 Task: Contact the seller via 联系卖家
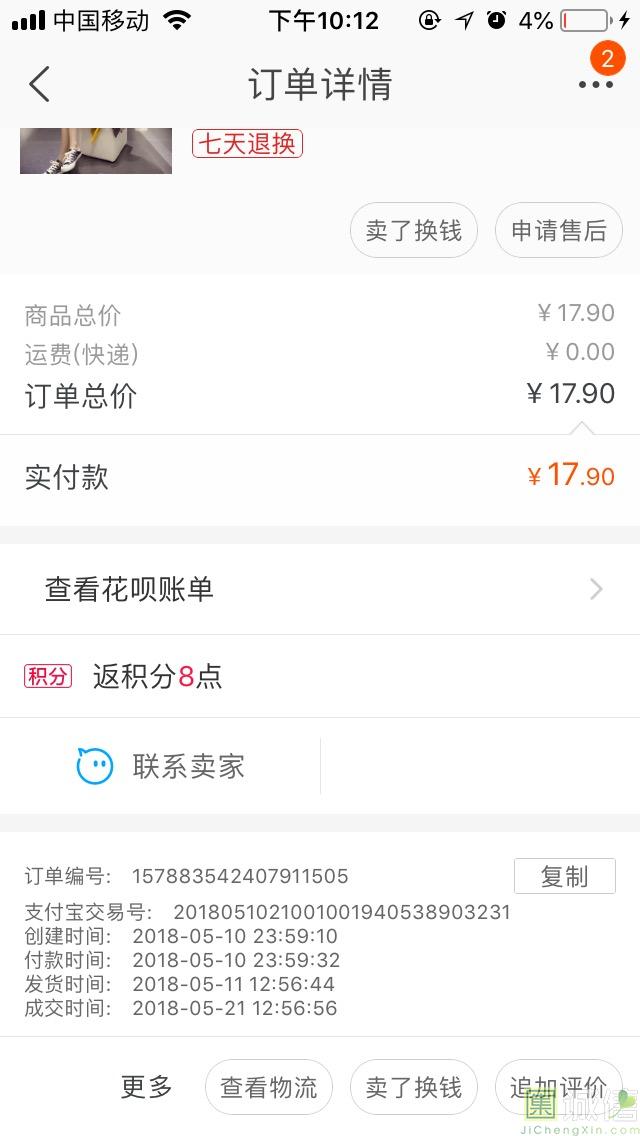point(162,767)
